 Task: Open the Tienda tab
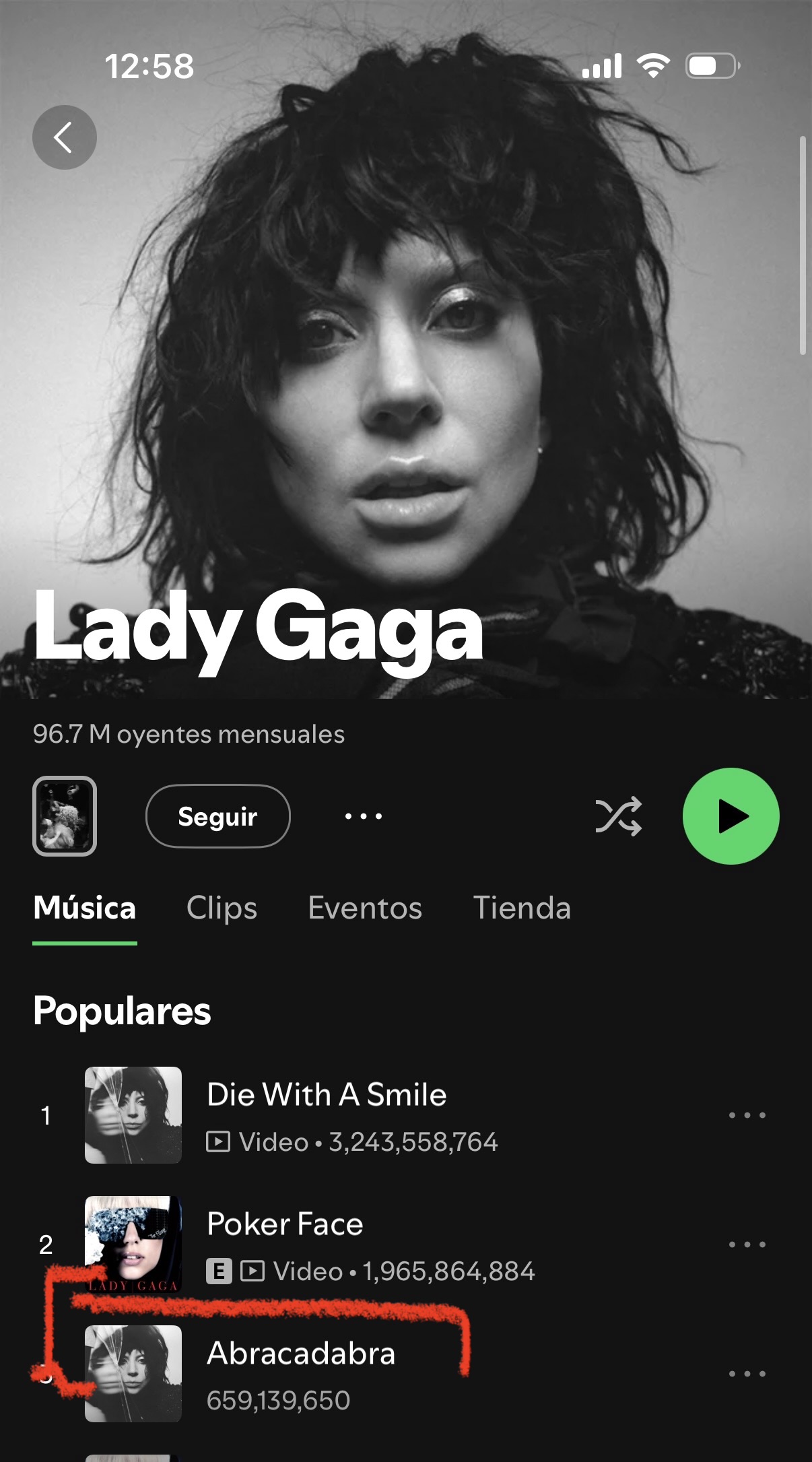(x=522, y=908)
